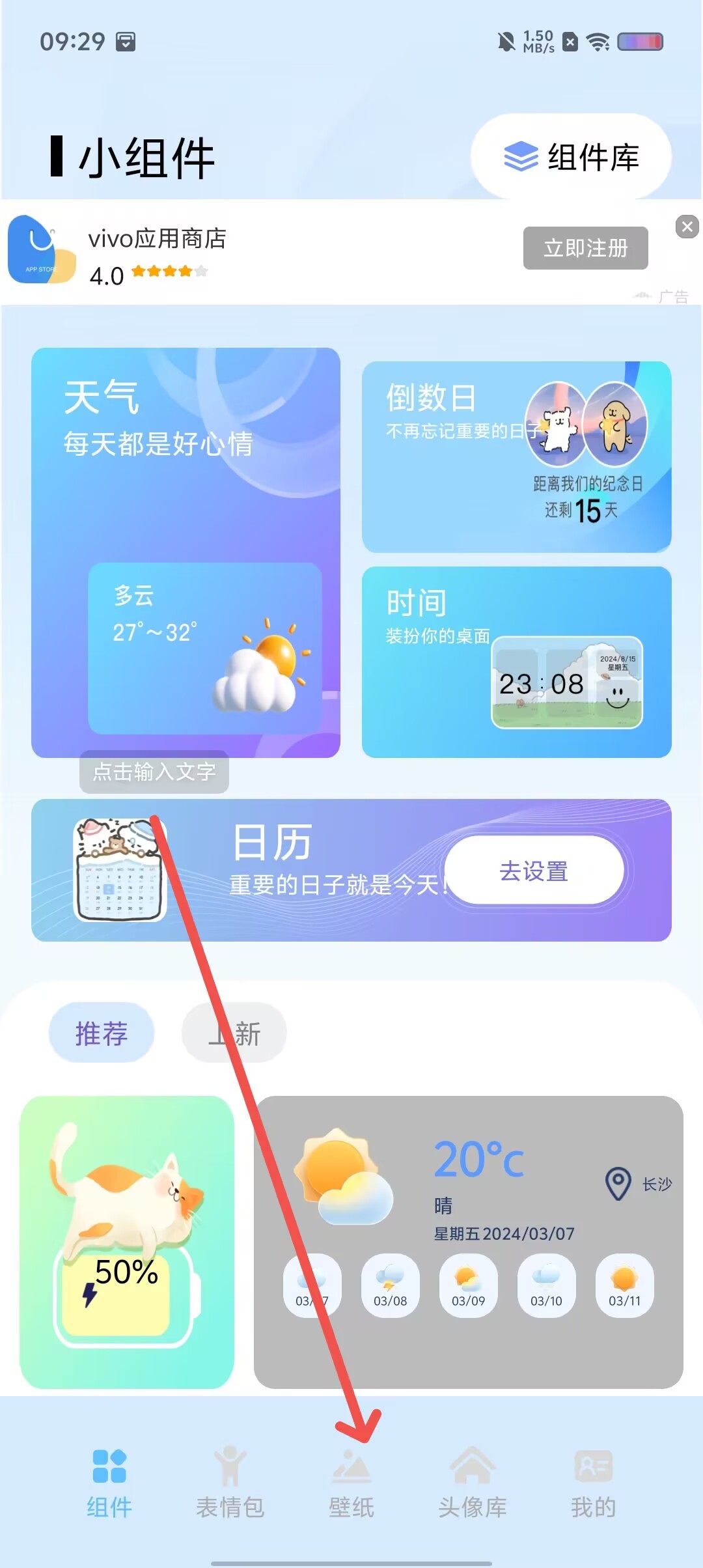Select the 推荐 filter chip

point(102,1033)
